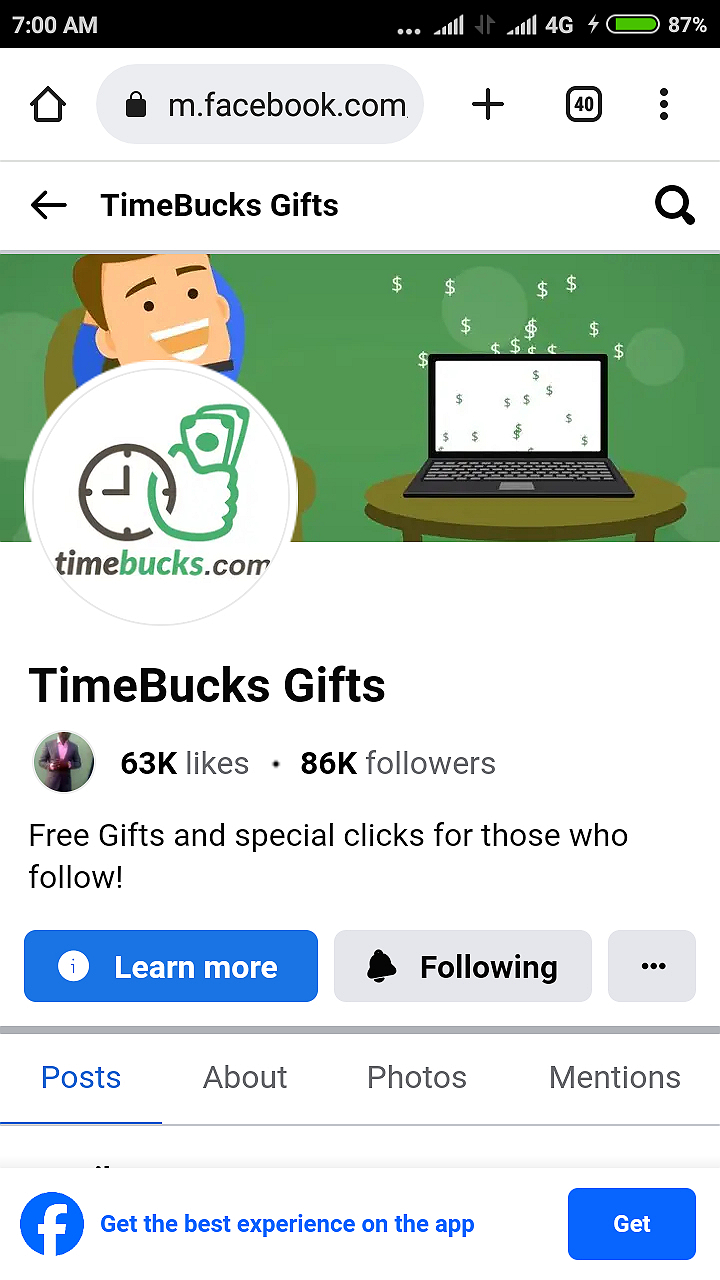Screen dimensions: 720x1280
Task: Go back from the TimeBucks Gifts page
Action: pos(48,206)
